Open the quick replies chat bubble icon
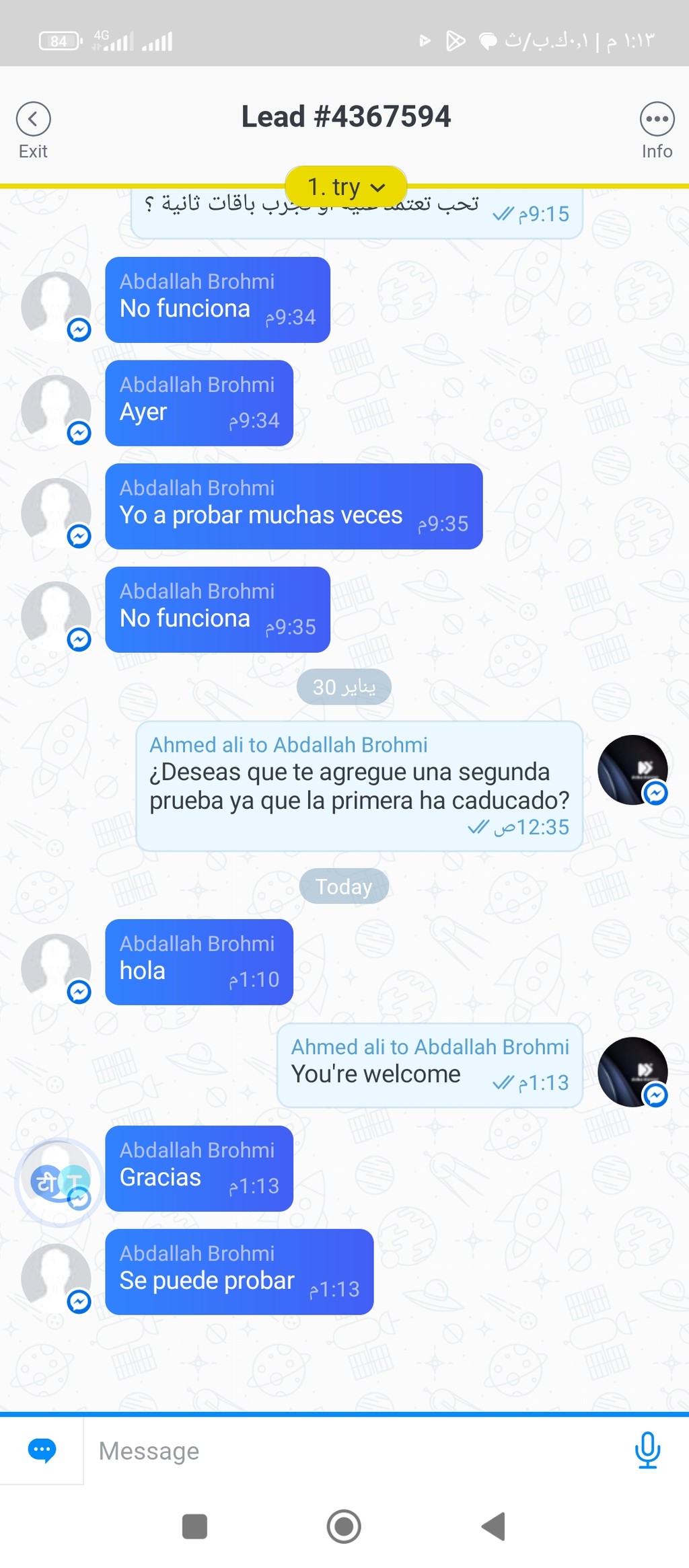This screenshot has width=689, height=1568. (x=42, y=1450)
